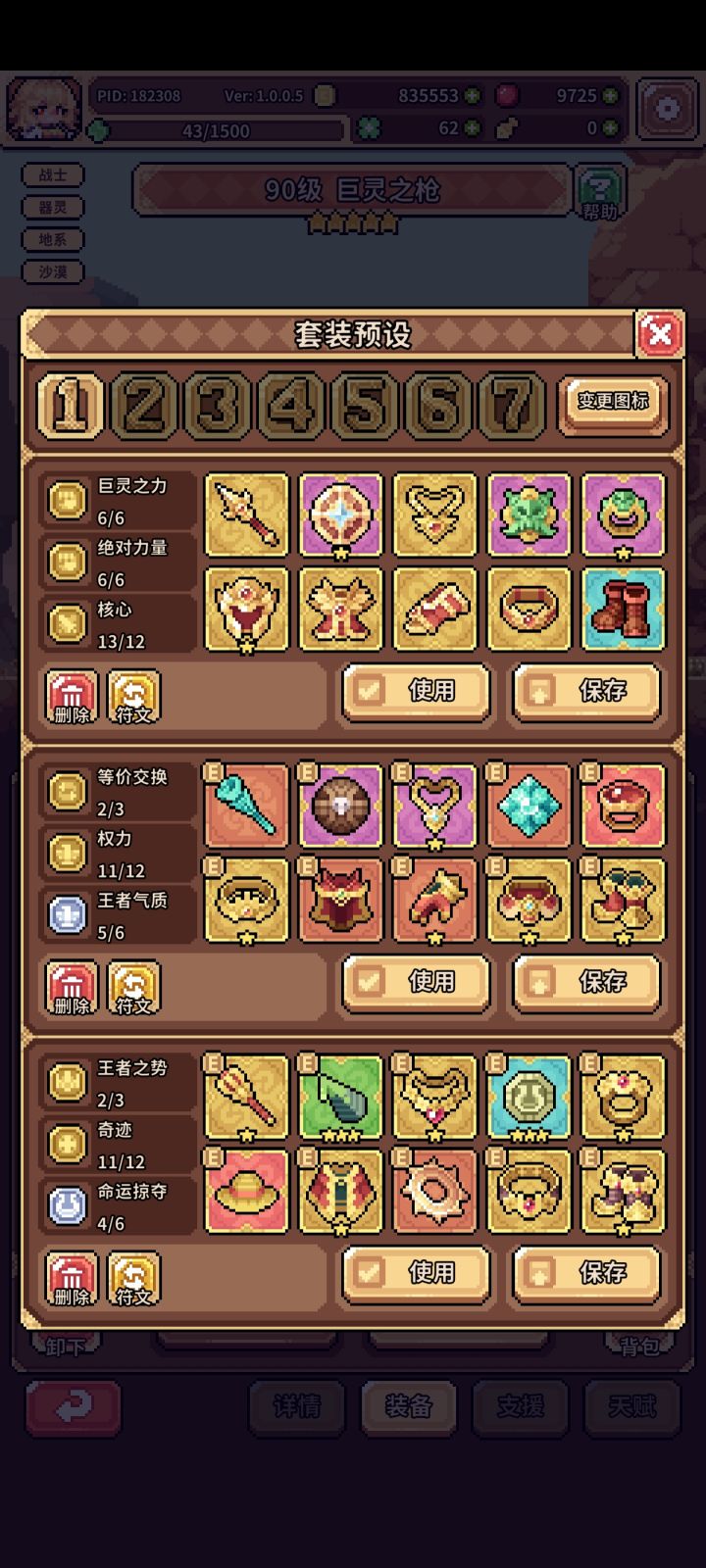This screenshot has width=706, height=1568.
Task: Enable the checkbox on the second 使用 button
Action: [370, 981]
